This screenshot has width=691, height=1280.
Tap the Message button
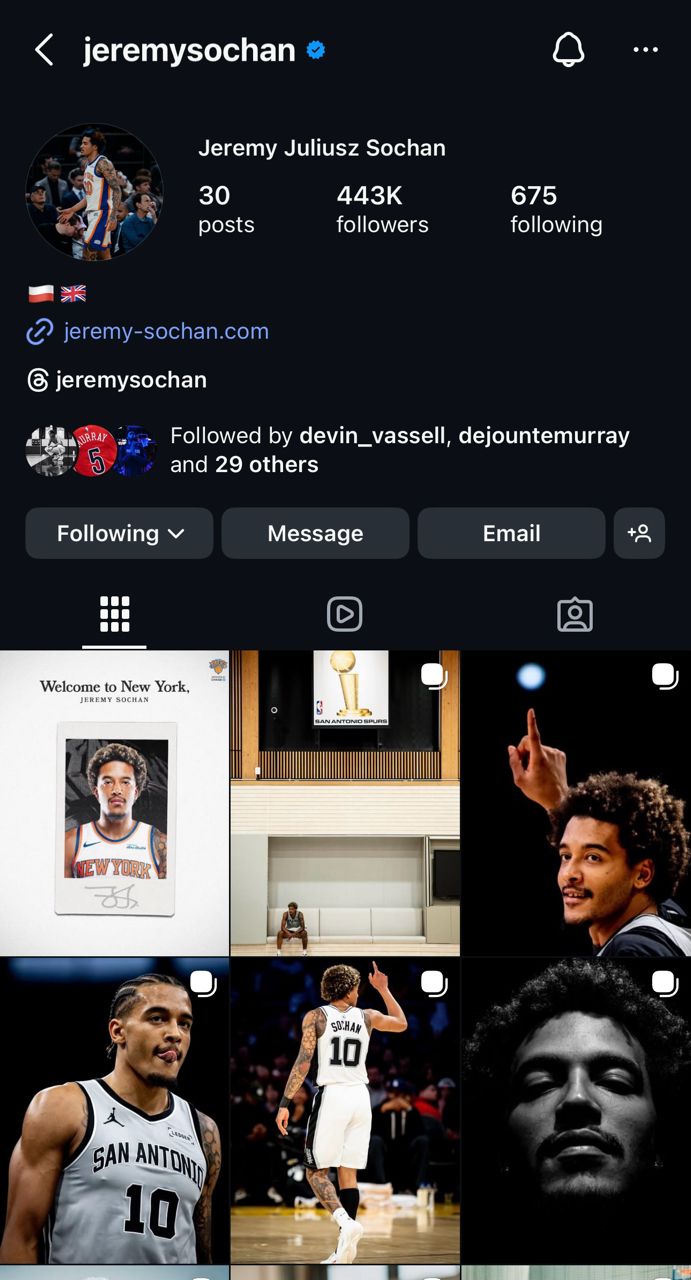(315, 533)
